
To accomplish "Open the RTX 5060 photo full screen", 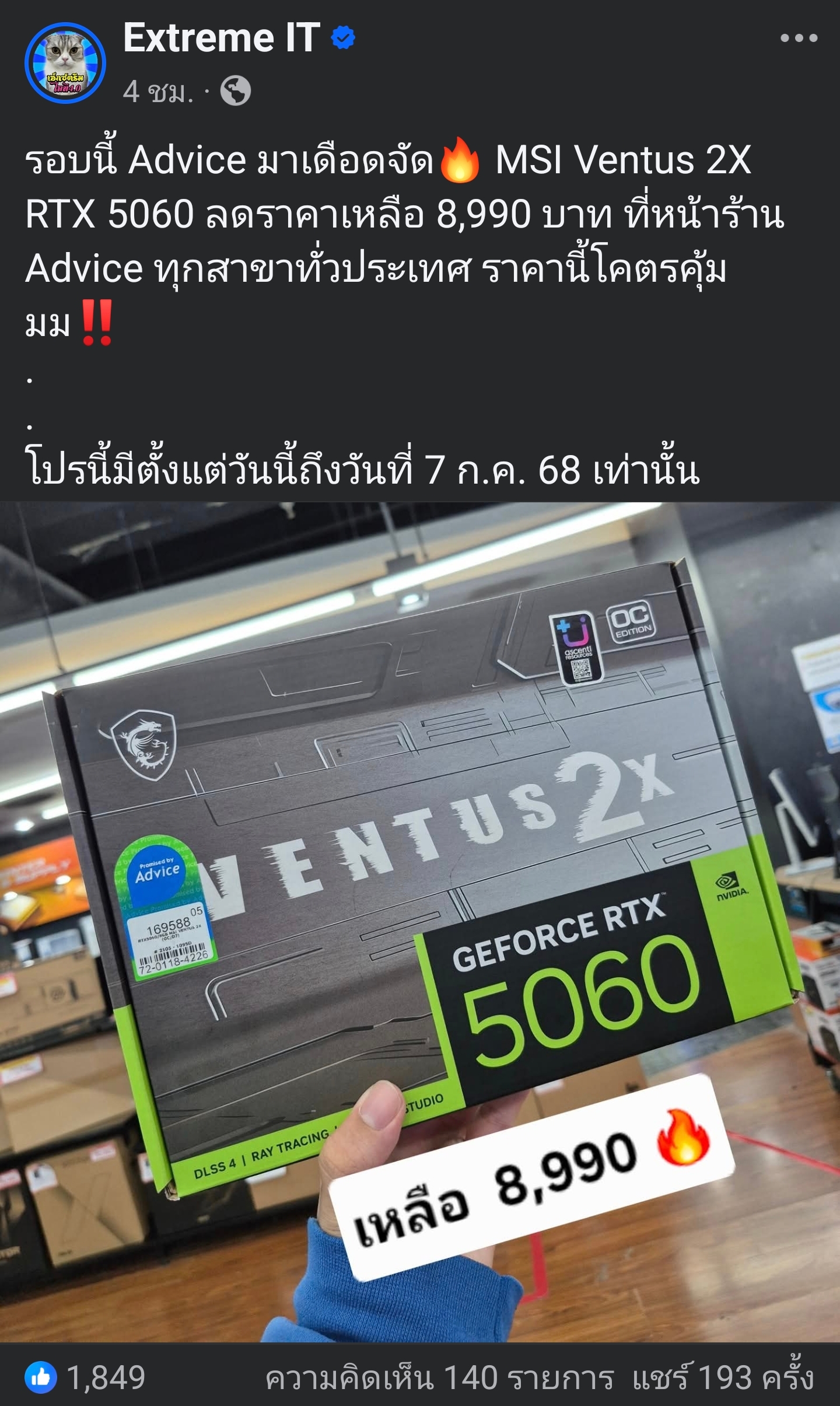I will [x=420, y=922].
